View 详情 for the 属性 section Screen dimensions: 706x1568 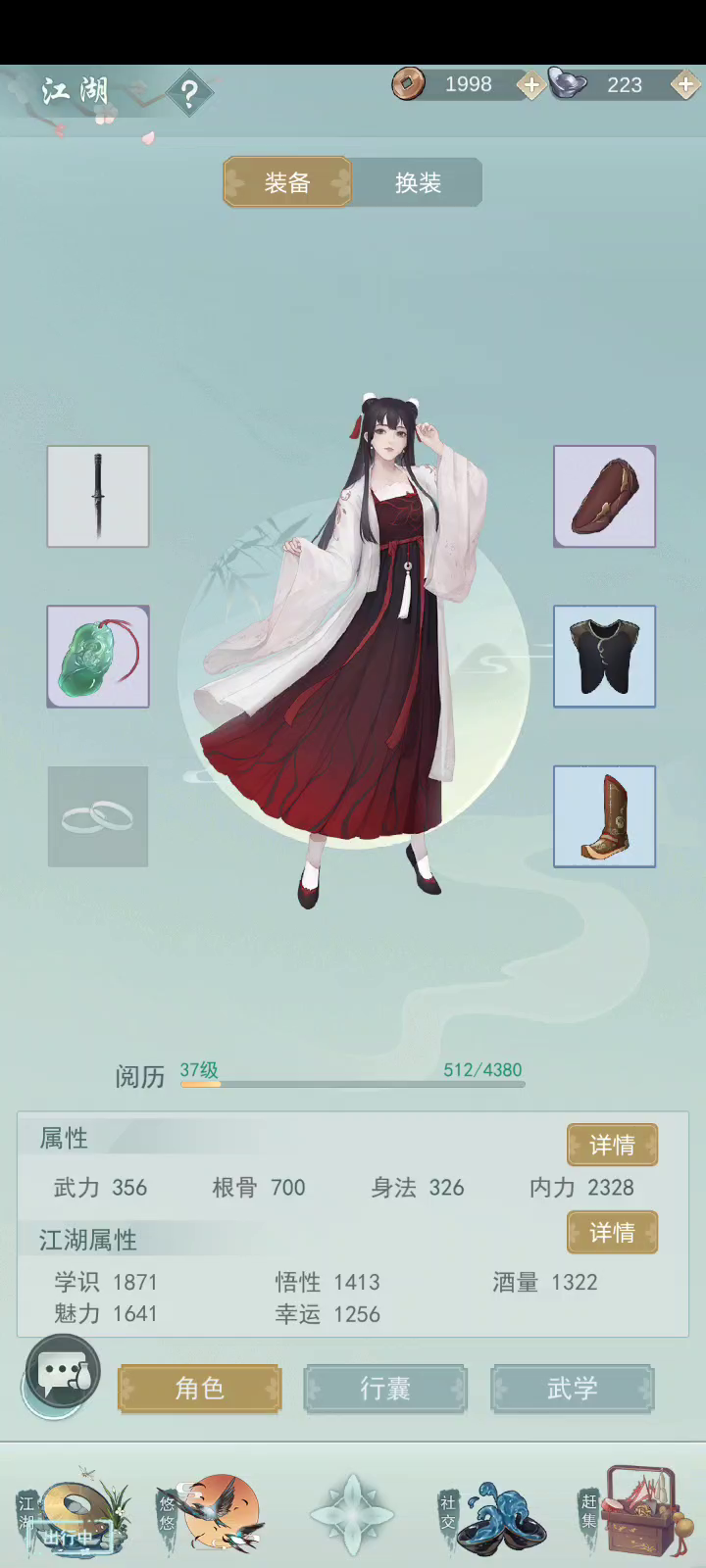tap(612, 1145)
